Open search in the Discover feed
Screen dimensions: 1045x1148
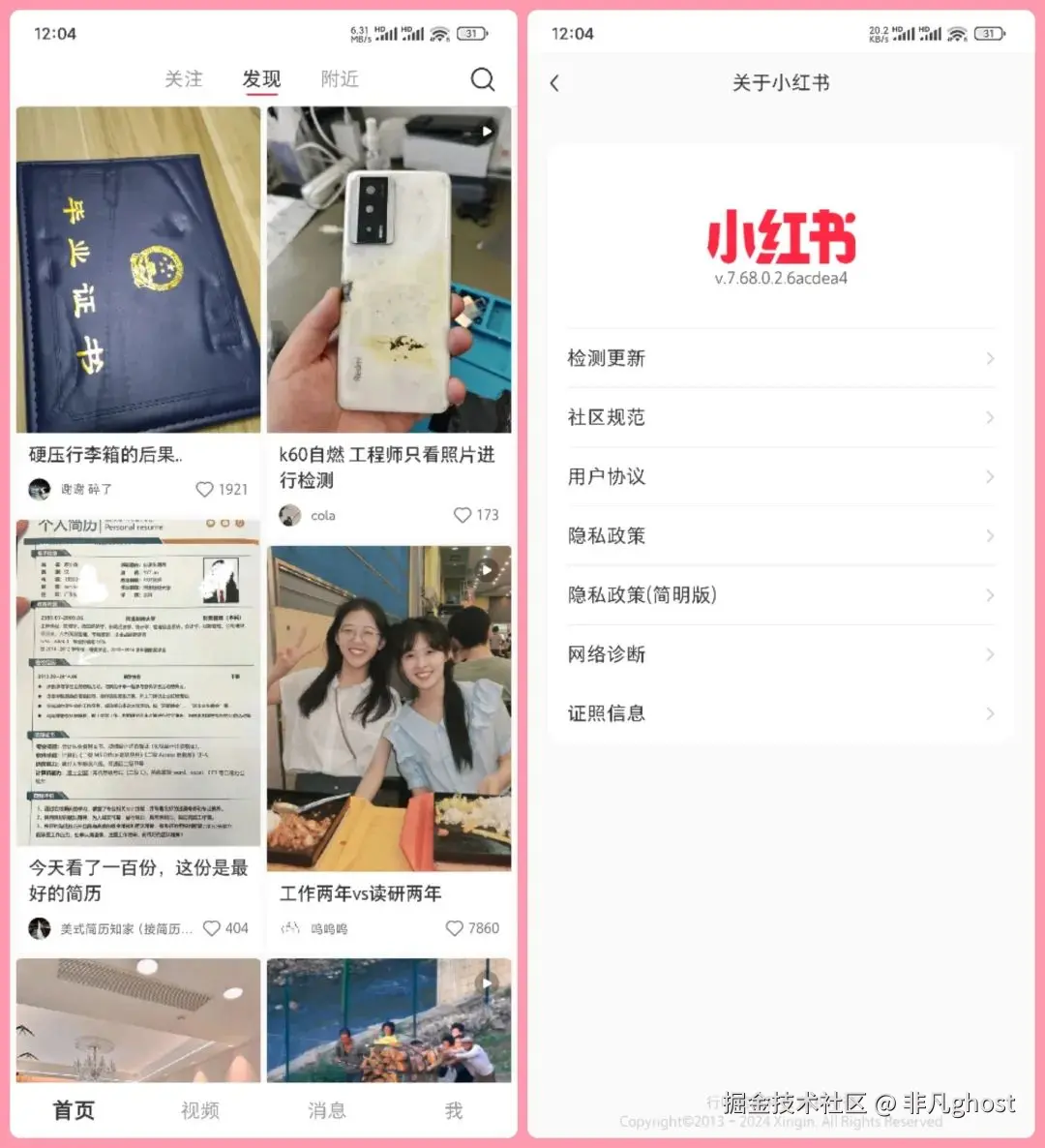pyautogui.click(x=482, y=79)
